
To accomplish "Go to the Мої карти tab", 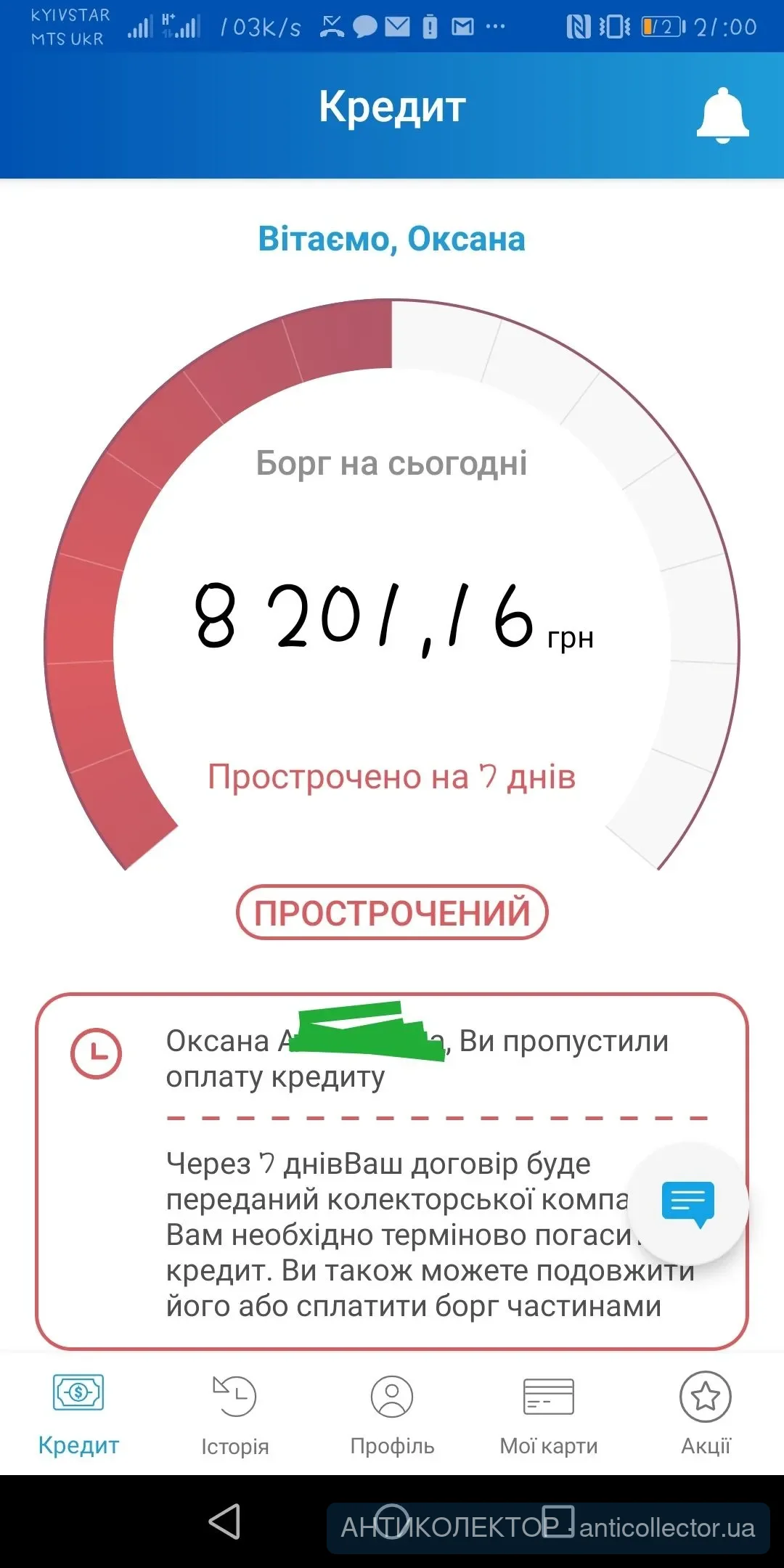I will coord(549,1413).
